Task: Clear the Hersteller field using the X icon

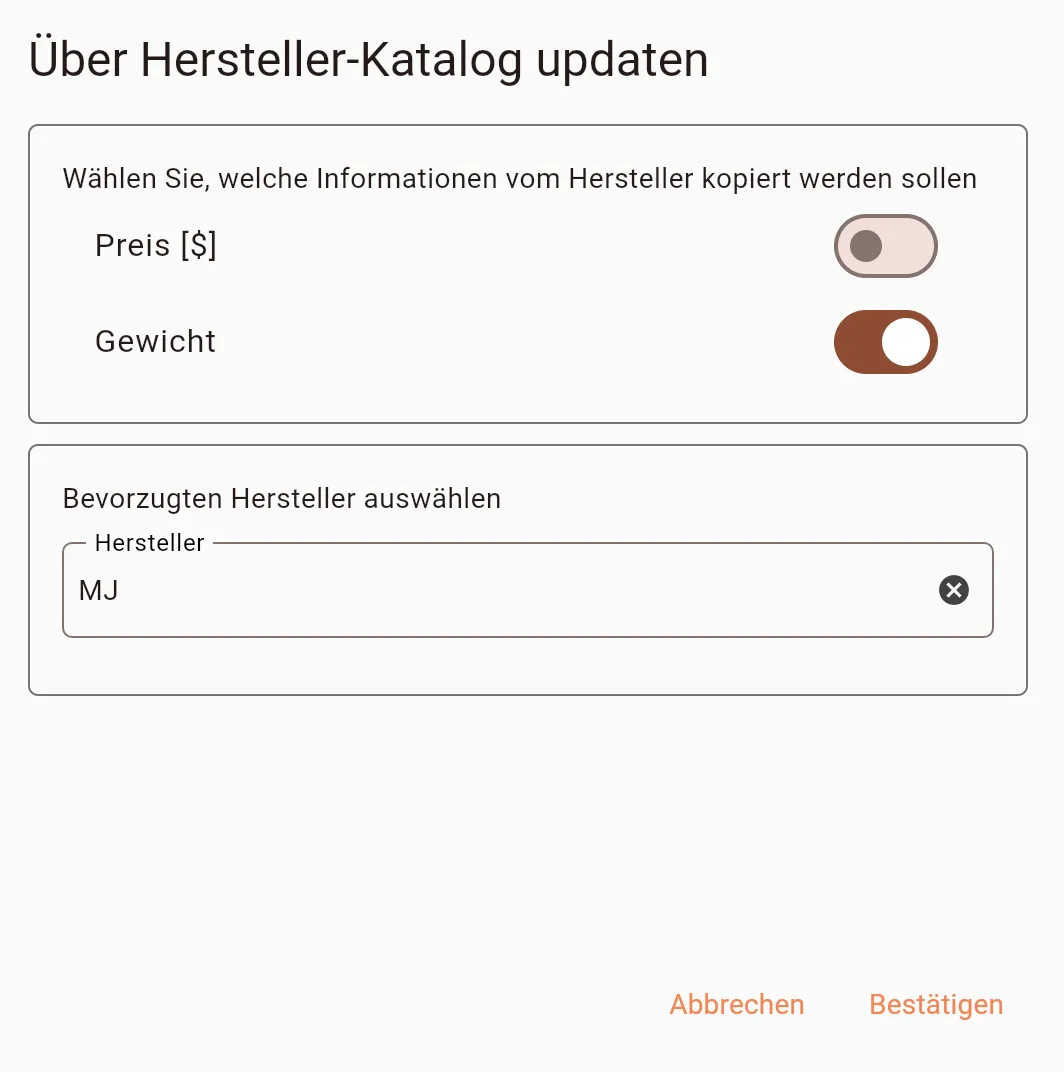Action: pyautogui.click(x=954, y=590)
